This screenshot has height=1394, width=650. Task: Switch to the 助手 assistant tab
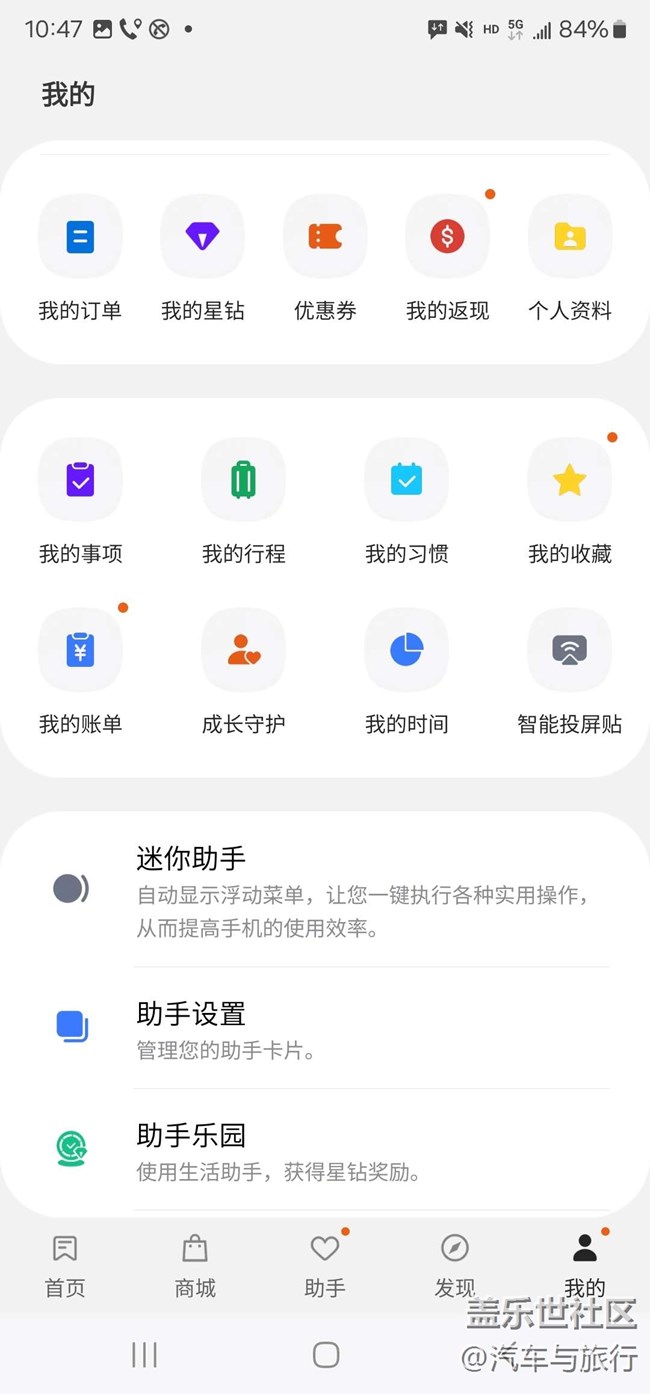[x=325, y=1264]
